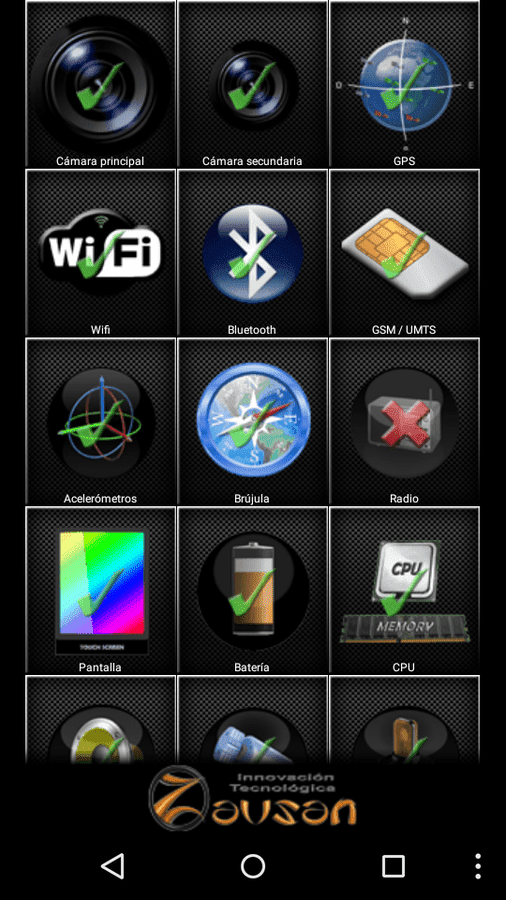This screenshot has height=900, width=506.
Task: Start the Pantalla screen test
Action: (x=100, y=590)
